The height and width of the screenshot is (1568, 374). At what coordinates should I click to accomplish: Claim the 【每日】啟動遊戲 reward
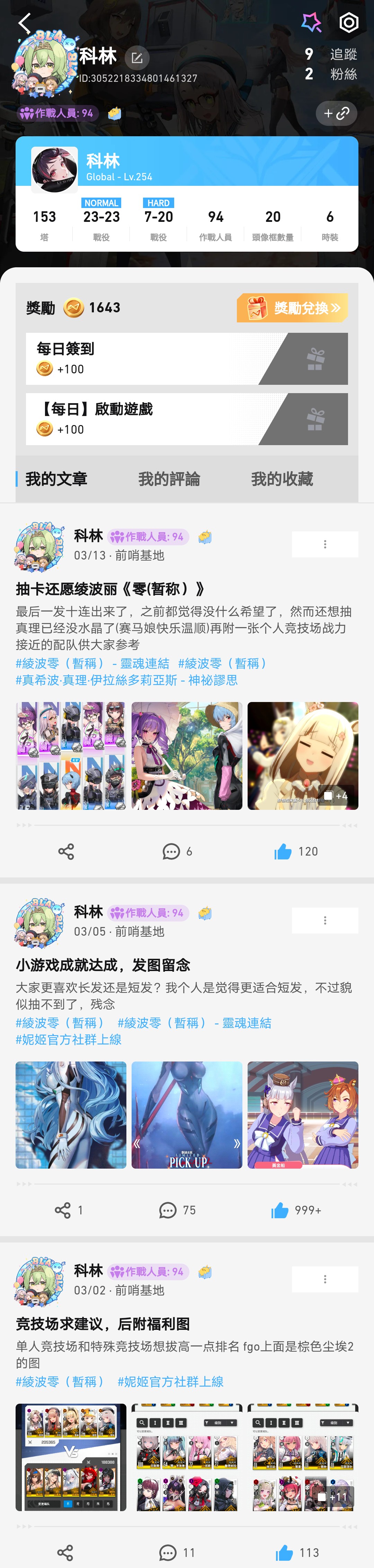(314, 419)
